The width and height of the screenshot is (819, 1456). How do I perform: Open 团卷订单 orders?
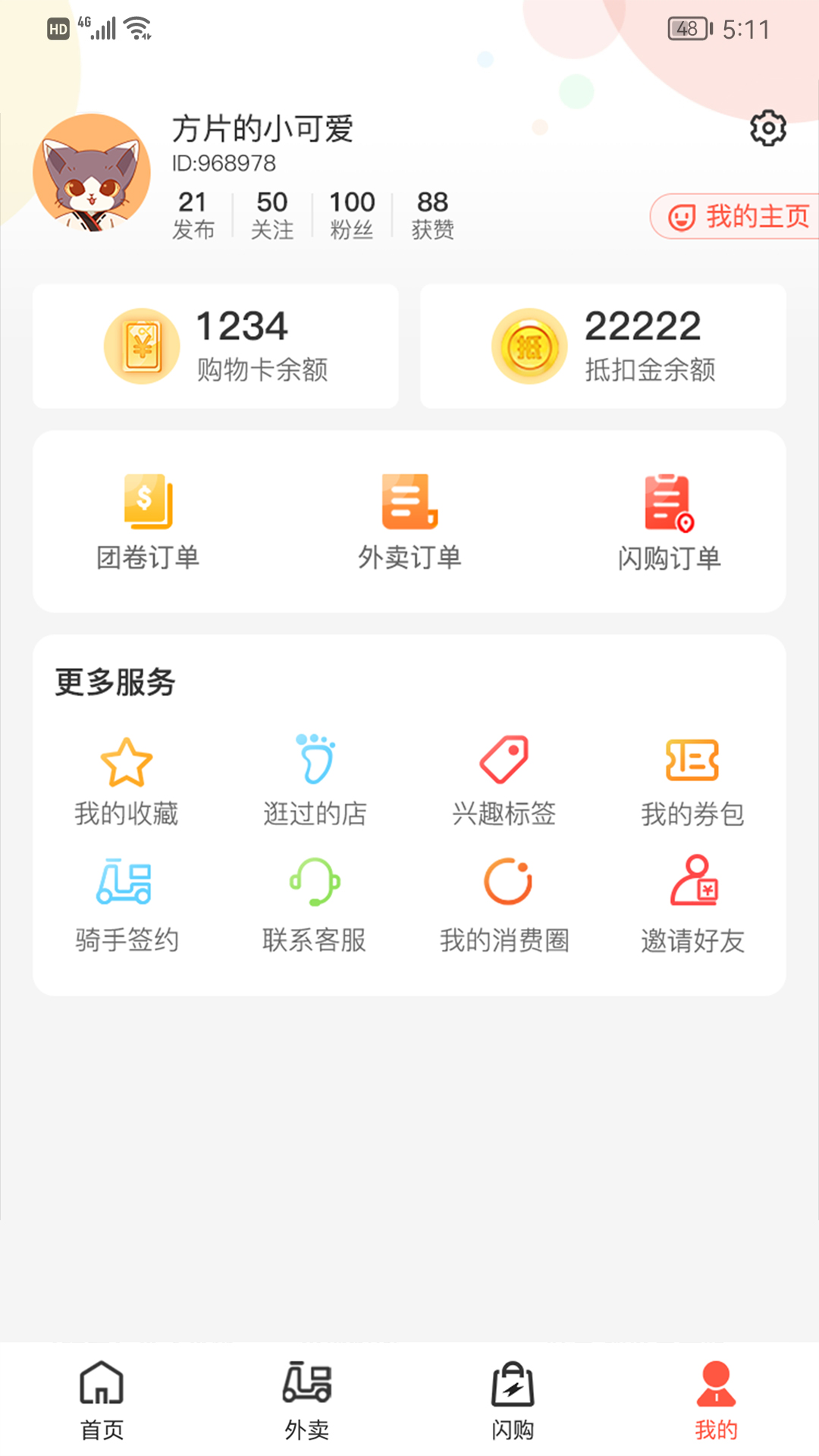click(x=148, y=522)
